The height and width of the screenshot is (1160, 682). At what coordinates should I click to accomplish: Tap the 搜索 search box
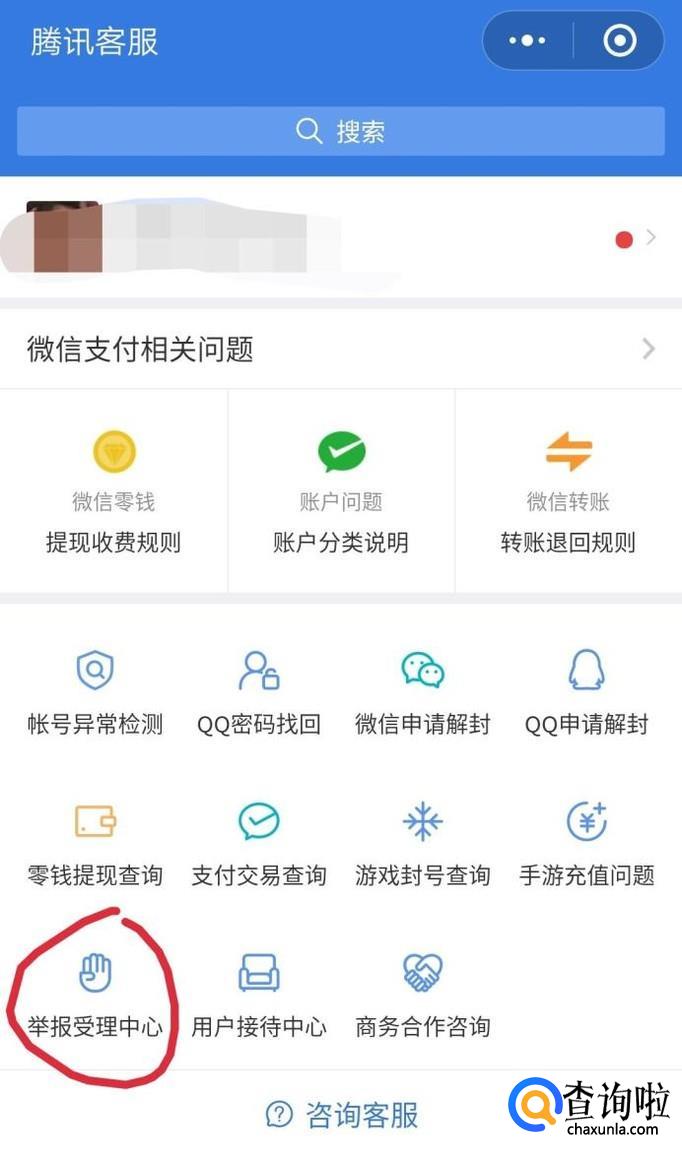coord(341,131)
